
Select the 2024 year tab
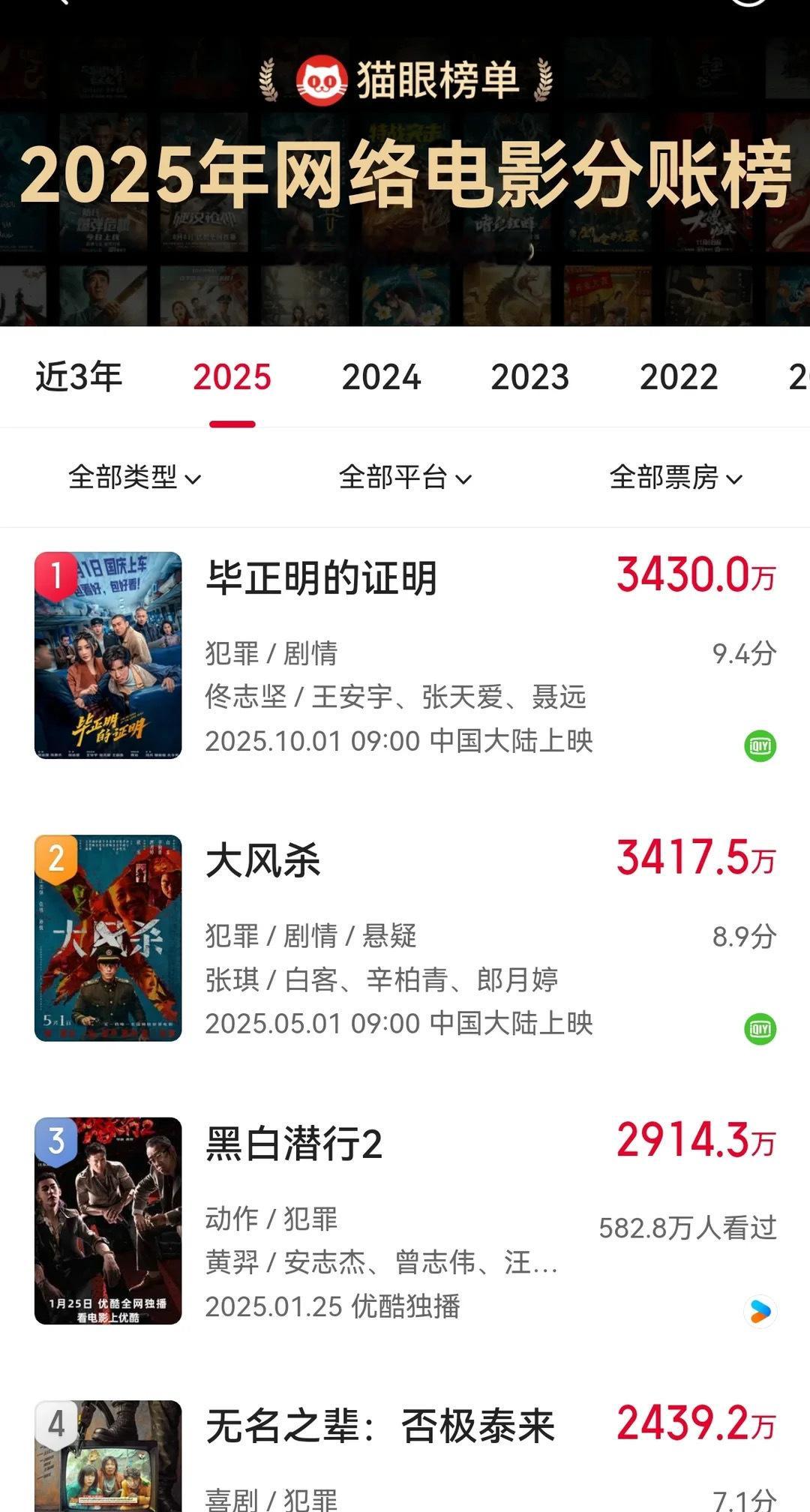click(381, 376)
